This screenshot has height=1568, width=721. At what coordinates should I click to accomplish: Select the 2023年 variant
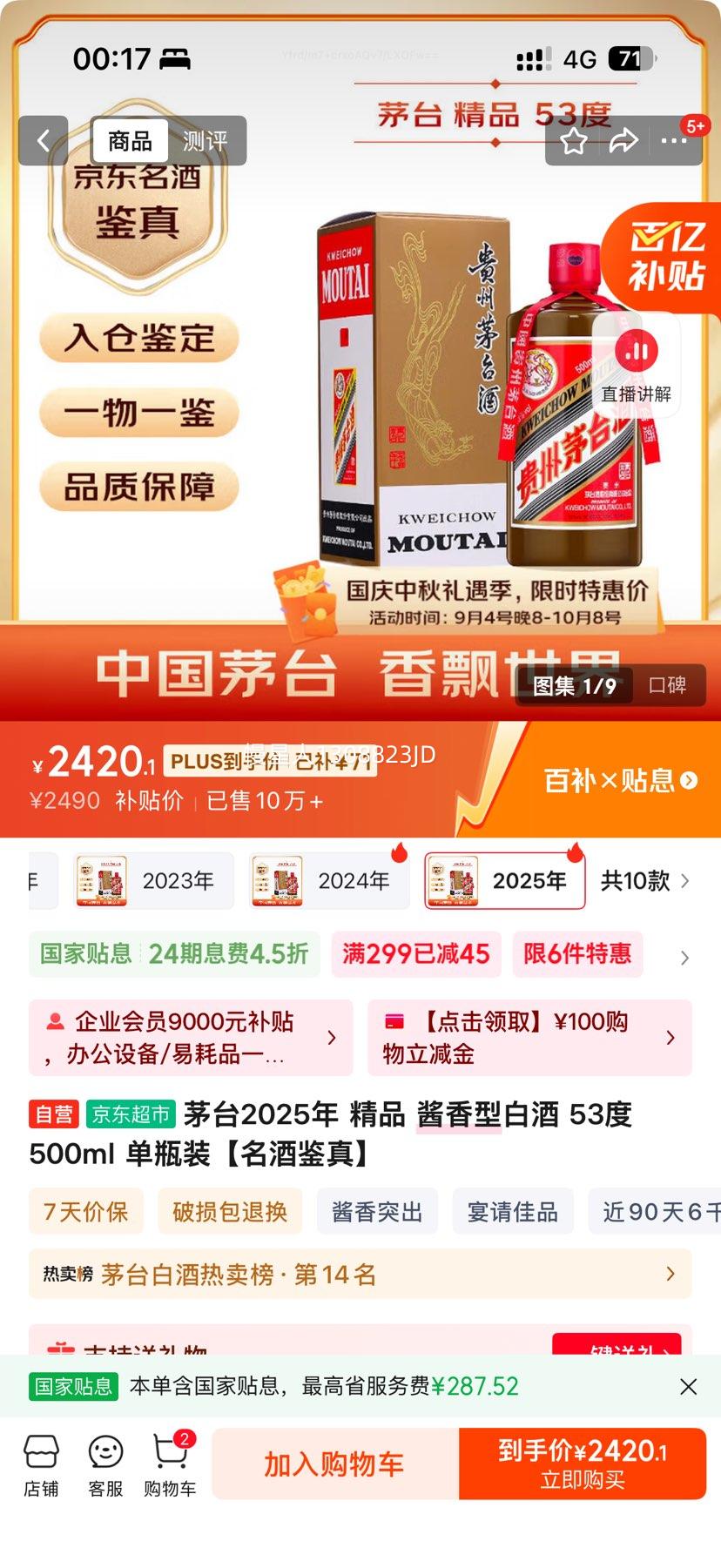point(154,881)
